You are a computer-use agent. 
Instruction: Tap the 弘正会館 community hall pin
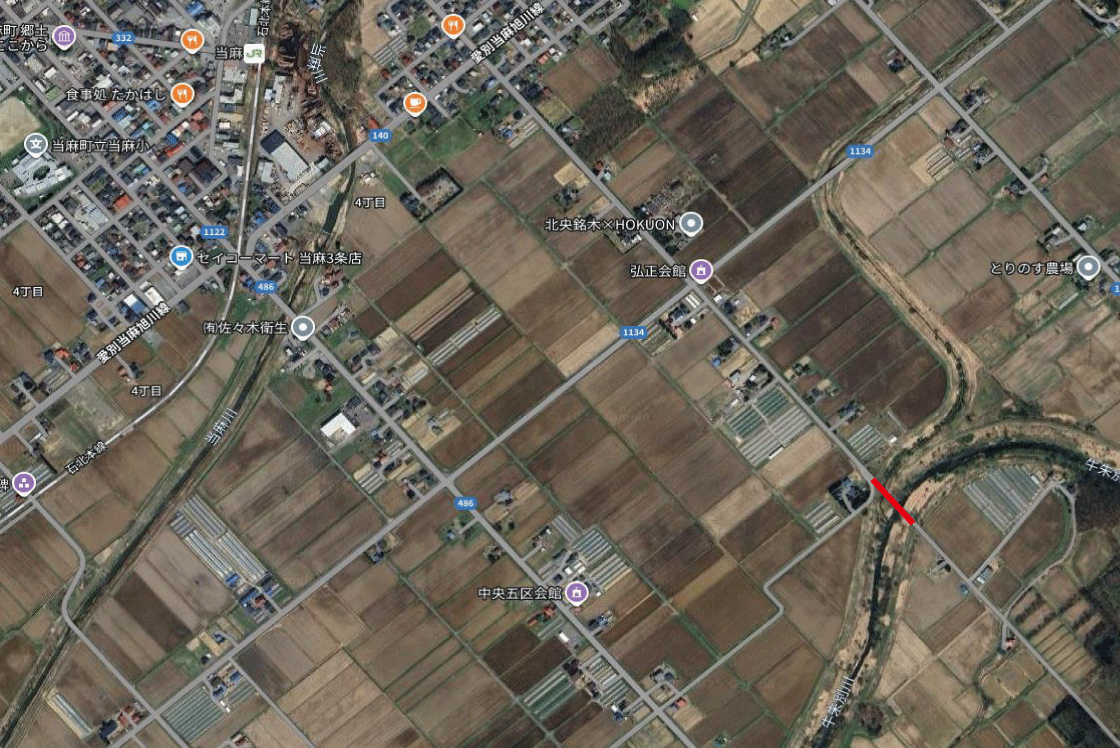(x=701, y=269)
